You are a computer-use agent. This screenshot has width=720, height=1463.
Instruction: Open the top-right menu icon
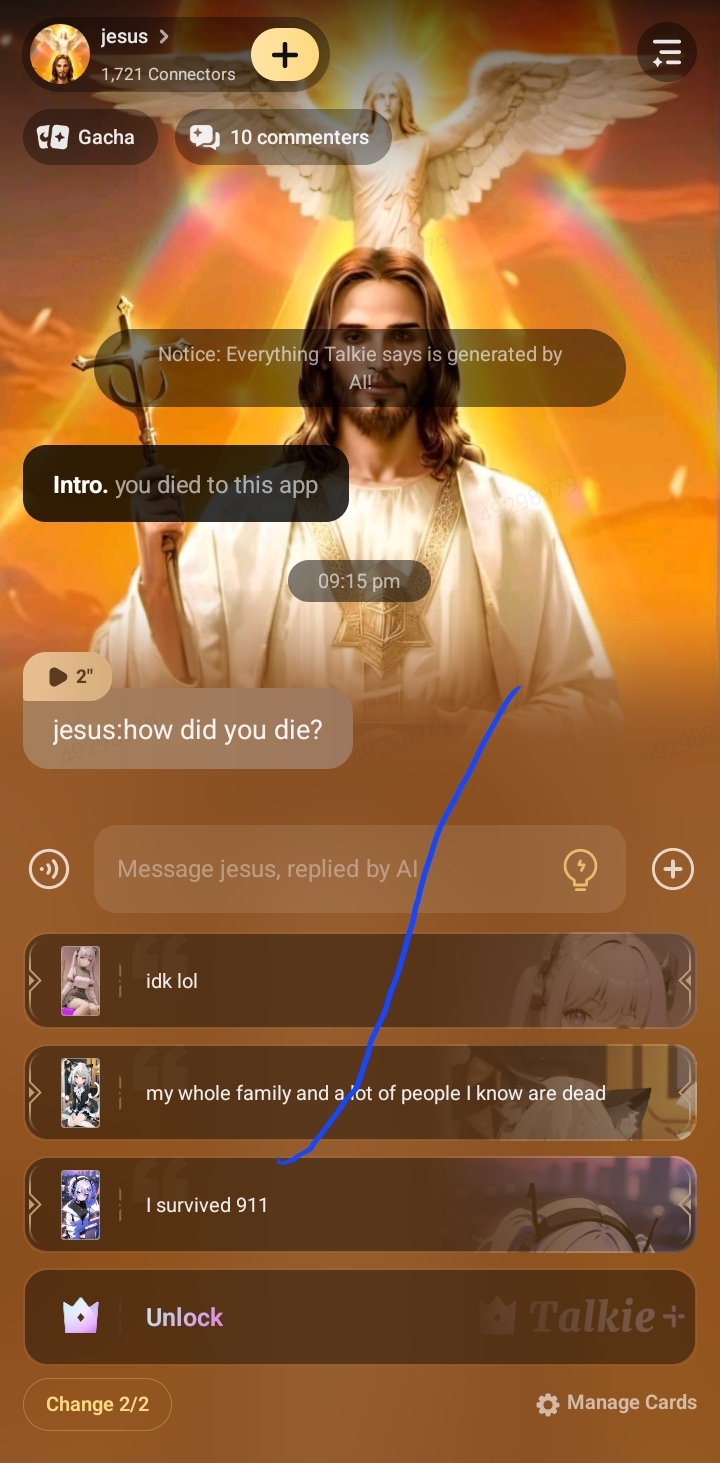666,52
